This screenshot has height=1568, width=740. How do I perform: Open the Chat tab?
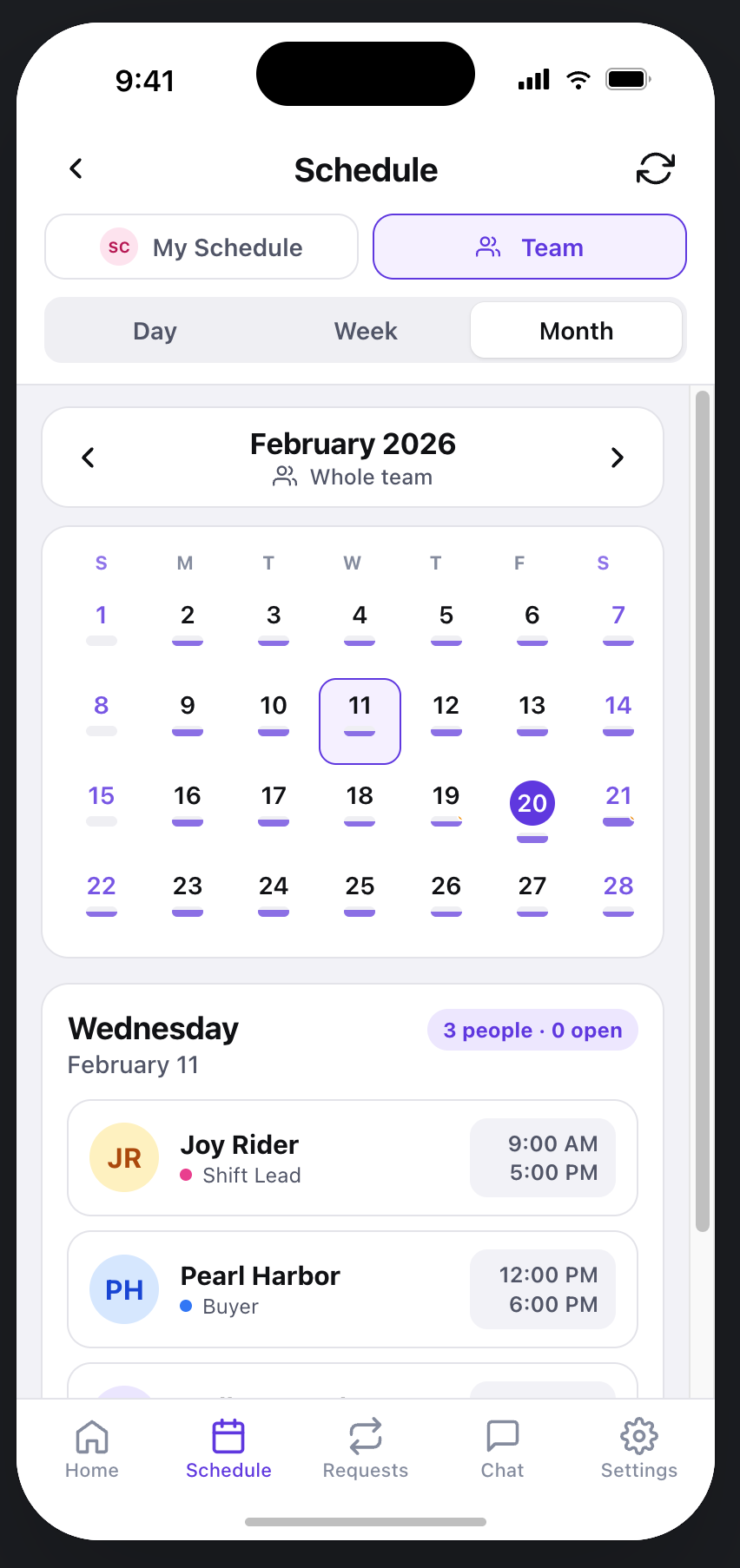[x=502, y=1449]
